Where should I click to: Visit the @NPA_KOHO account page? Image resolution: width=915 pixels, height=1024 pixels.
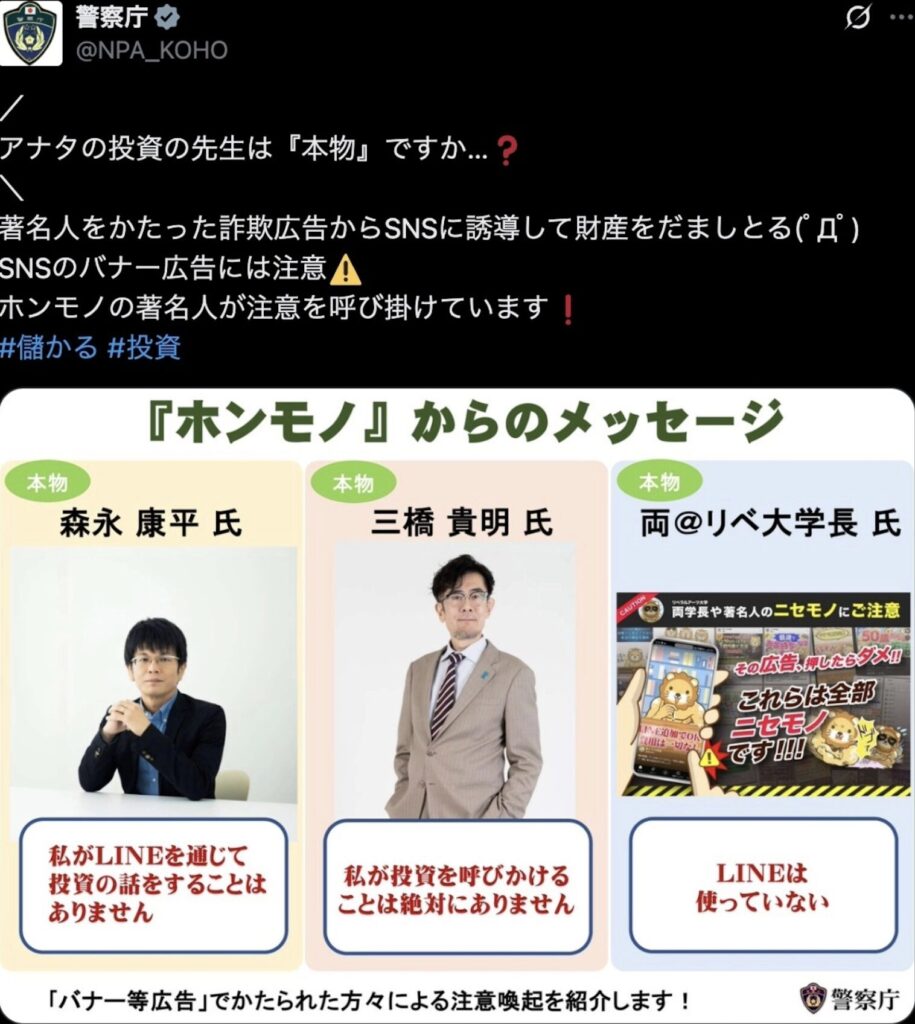tap(152, 50)
